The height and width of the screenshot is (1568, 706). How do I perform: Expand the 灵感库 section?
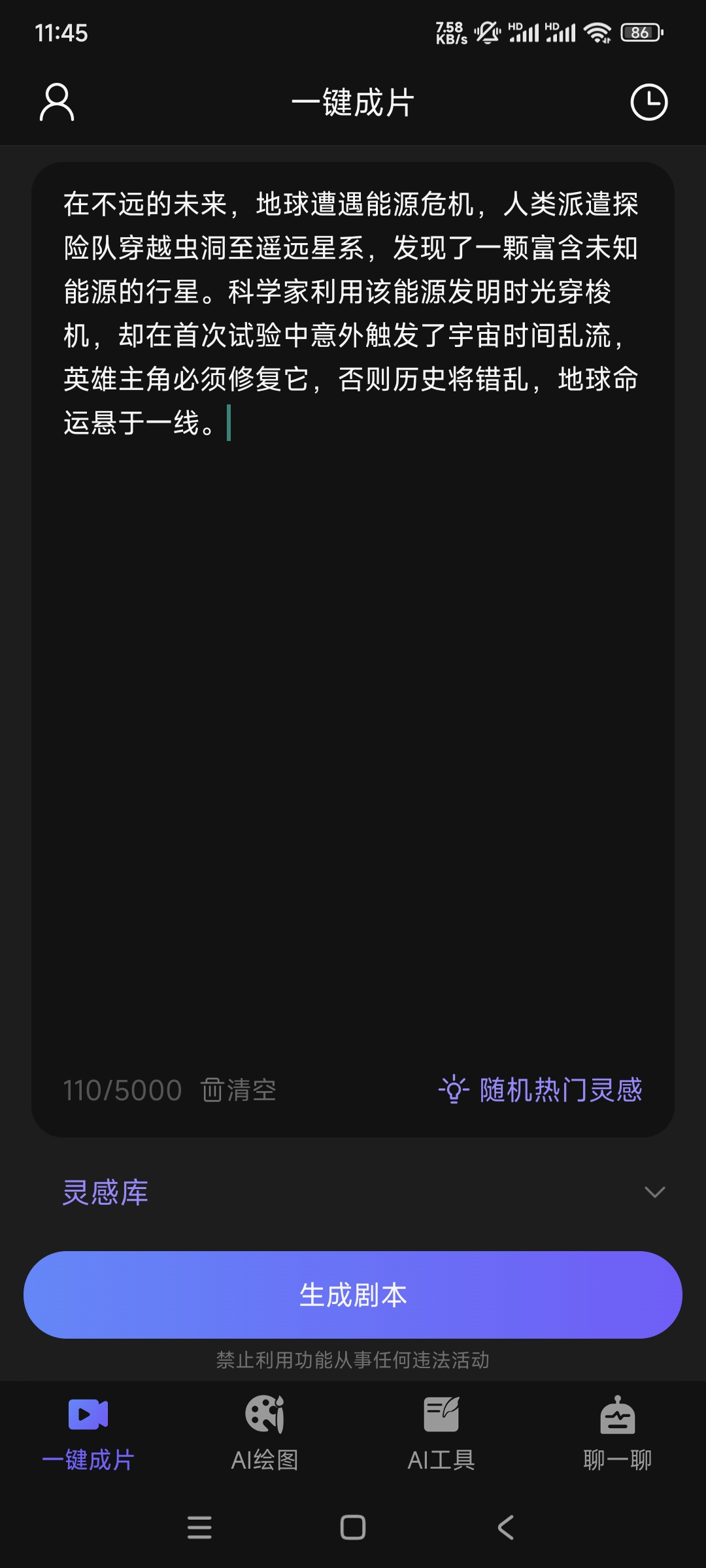(654, 1192)
